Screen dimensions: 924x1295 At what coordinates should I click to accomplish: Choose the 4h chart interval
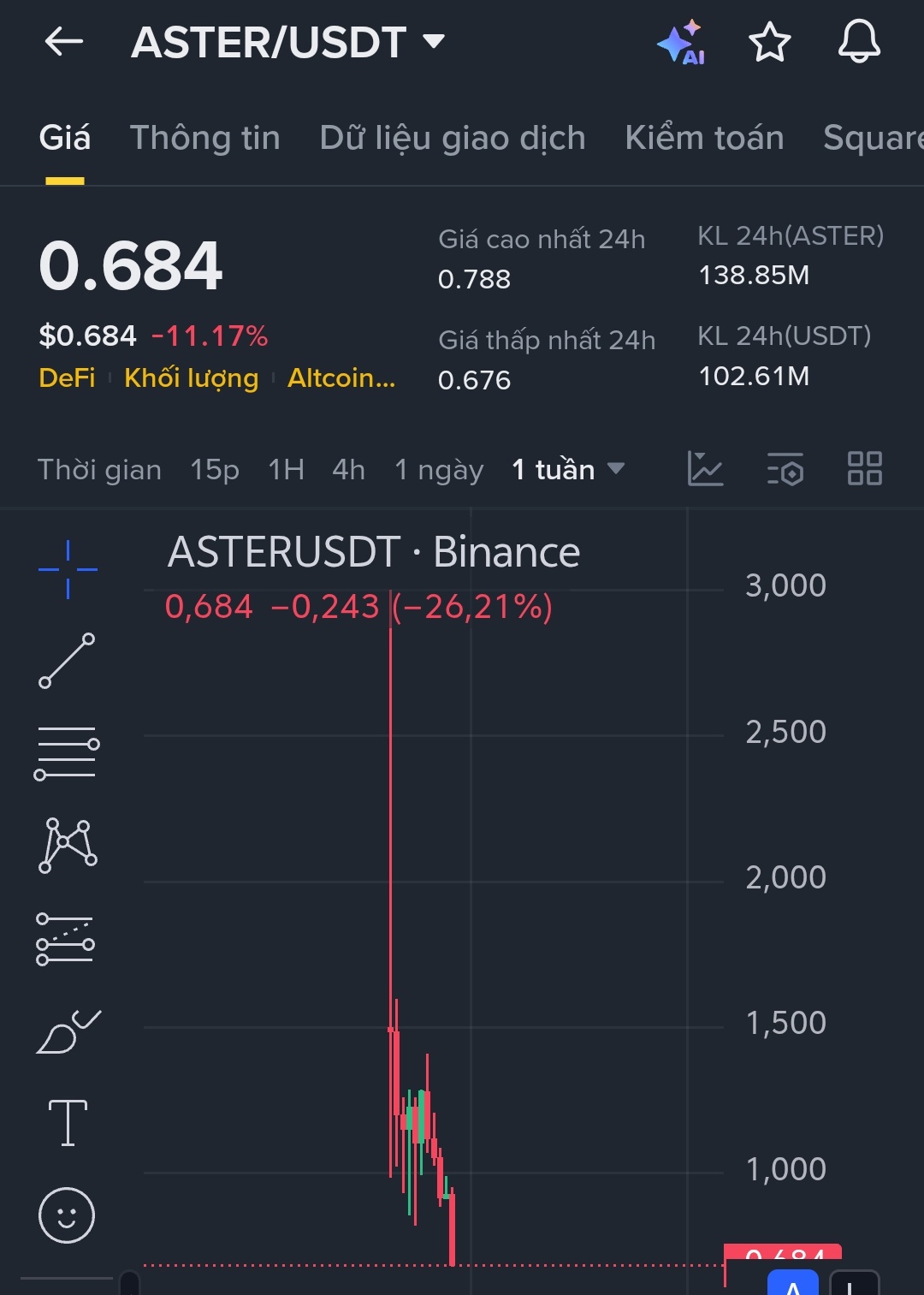(348, 470)
